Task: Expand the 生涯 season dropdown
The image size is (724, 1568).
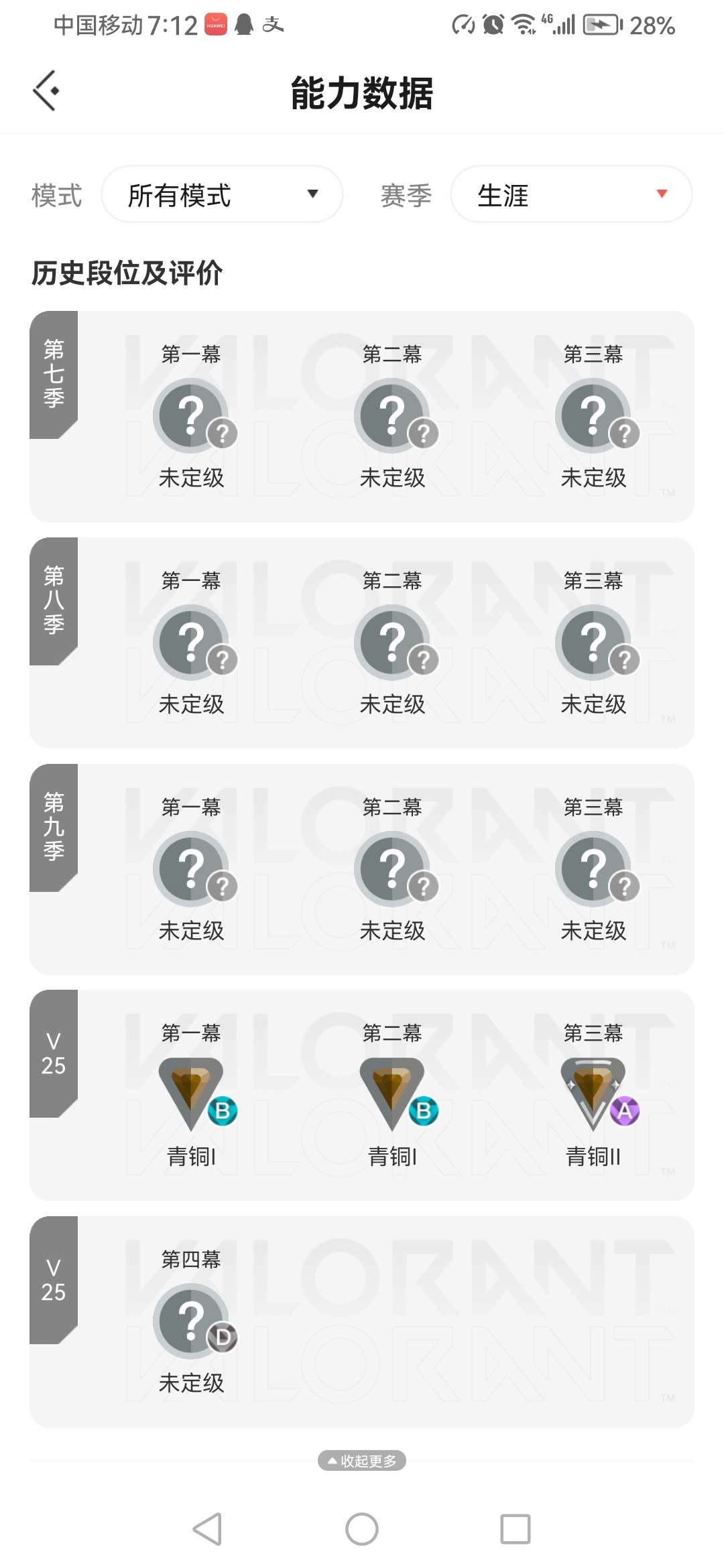Action: [571, 194]
